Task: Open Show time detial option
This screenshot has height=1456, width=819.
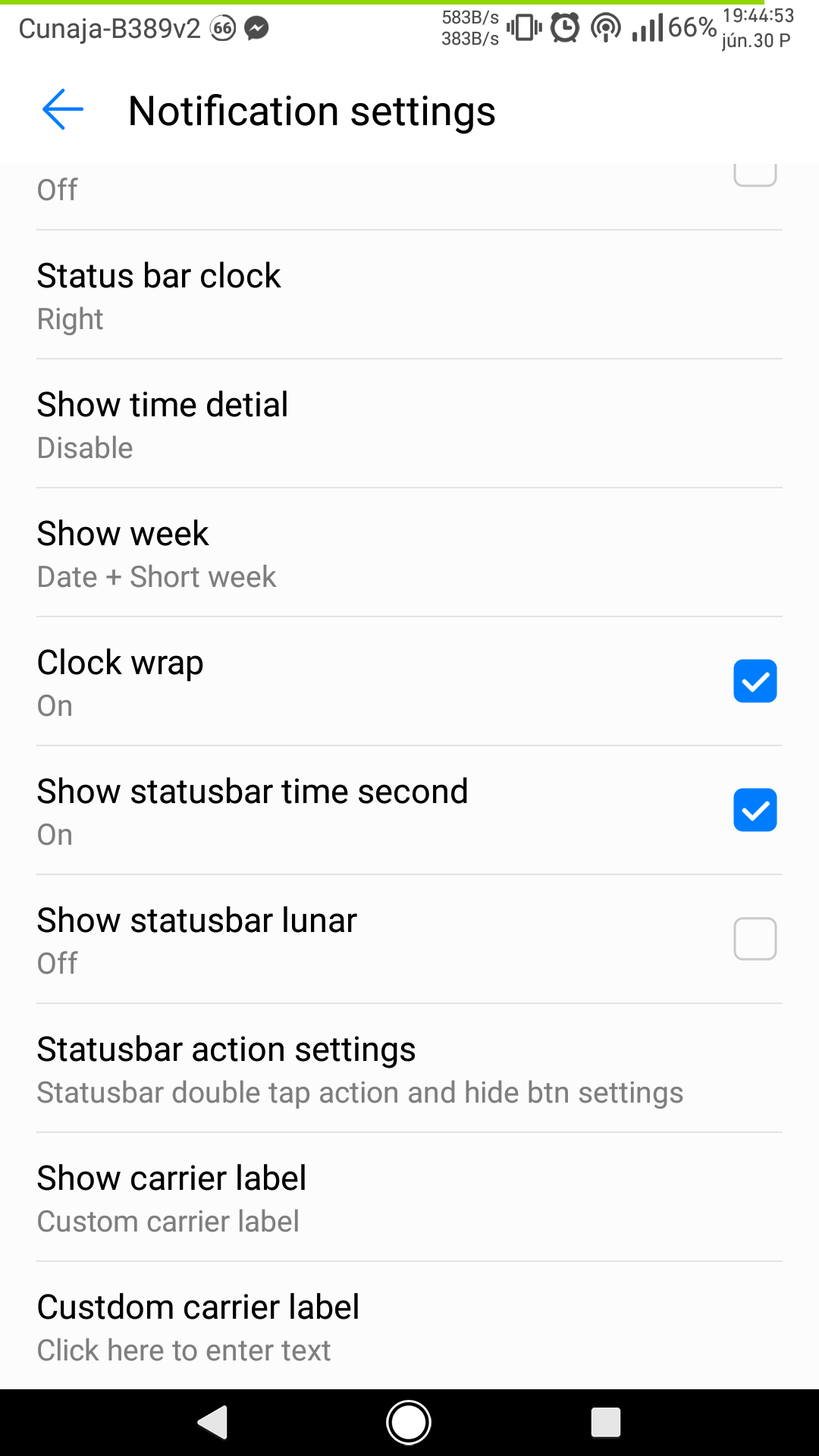Action: (409, 424)
